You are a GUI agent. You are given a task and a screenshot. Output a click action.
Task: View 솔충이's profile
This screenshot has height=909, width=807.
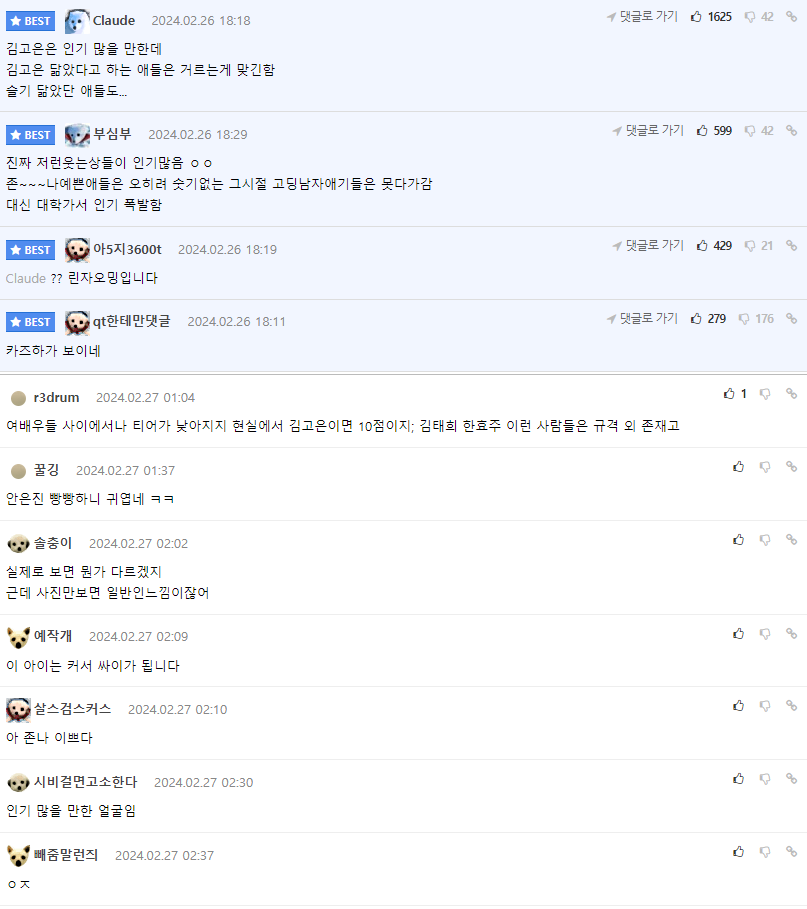[x=53, y=543]
